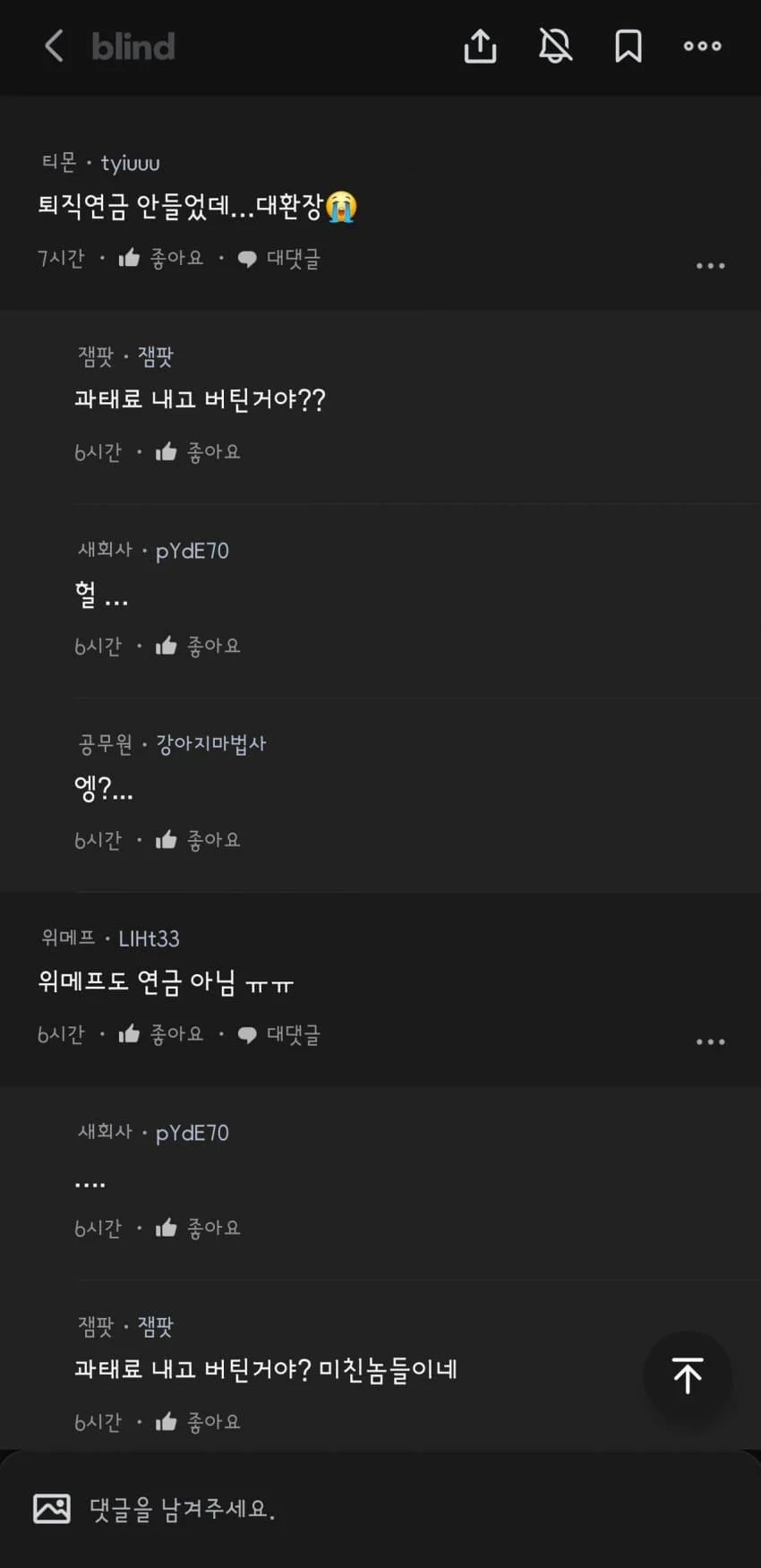Like the tyiuuu comment

tap(161, 259)
